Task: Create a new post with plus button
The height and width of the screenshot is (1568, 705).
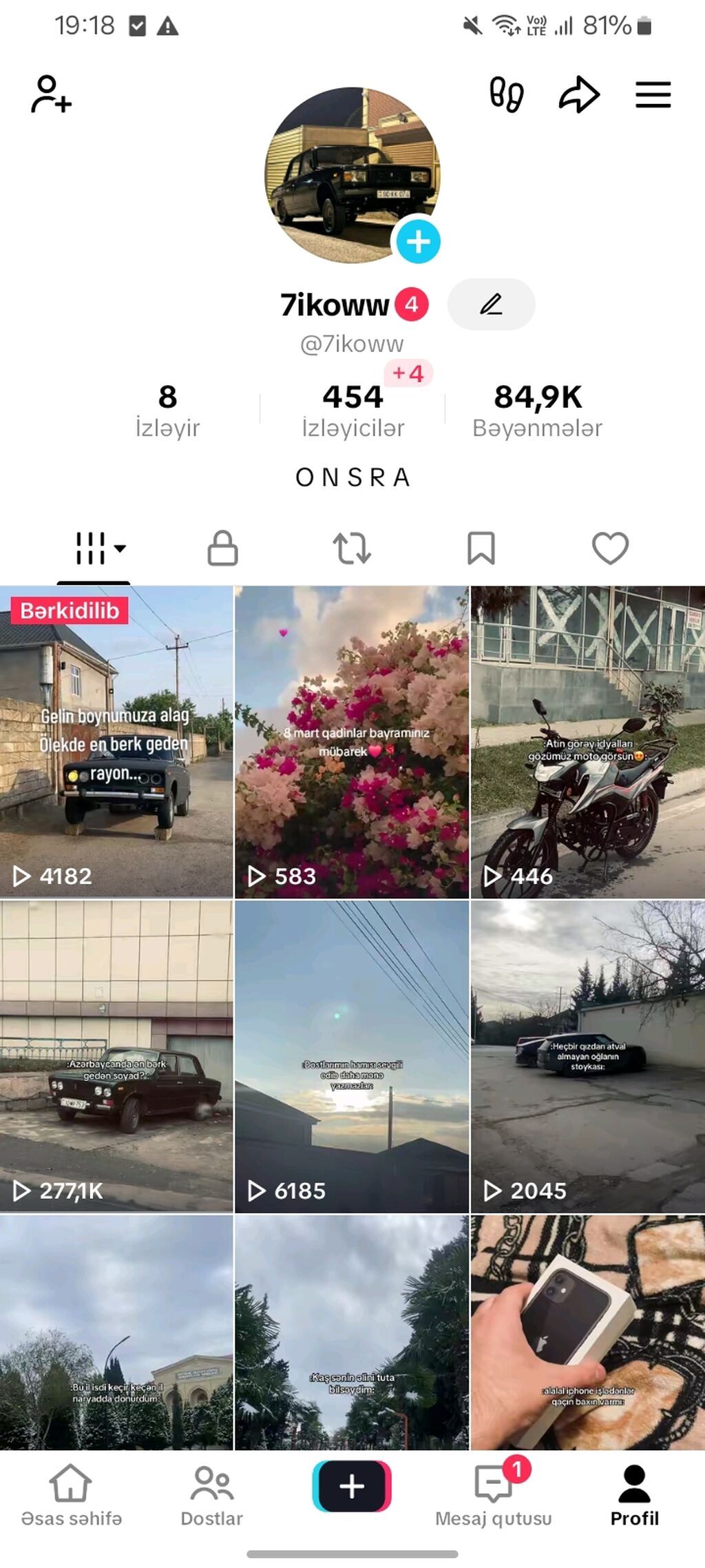Action: pos(352,1486)
